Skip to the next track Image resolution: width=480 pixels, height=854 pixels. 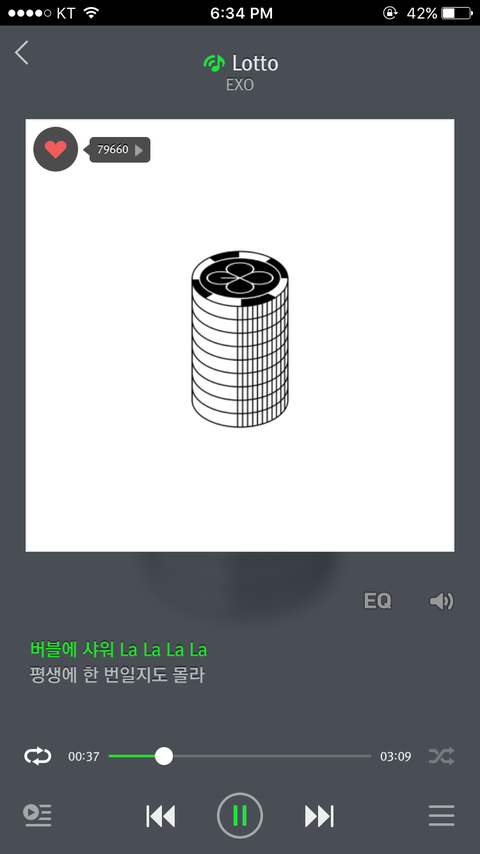pos(319,816)
